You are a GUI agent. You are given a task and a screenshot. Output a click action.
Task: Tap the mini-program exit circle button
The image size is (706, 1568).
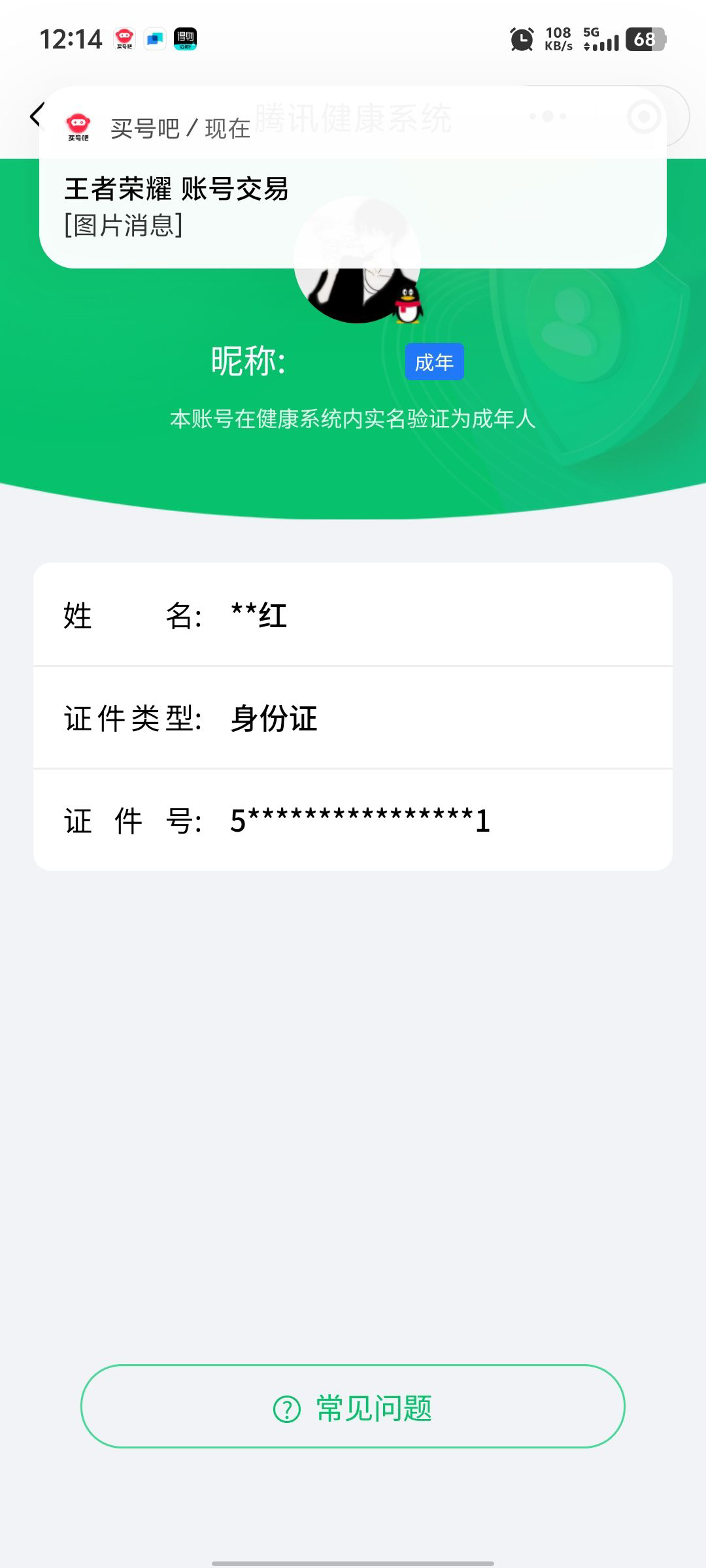643,115
